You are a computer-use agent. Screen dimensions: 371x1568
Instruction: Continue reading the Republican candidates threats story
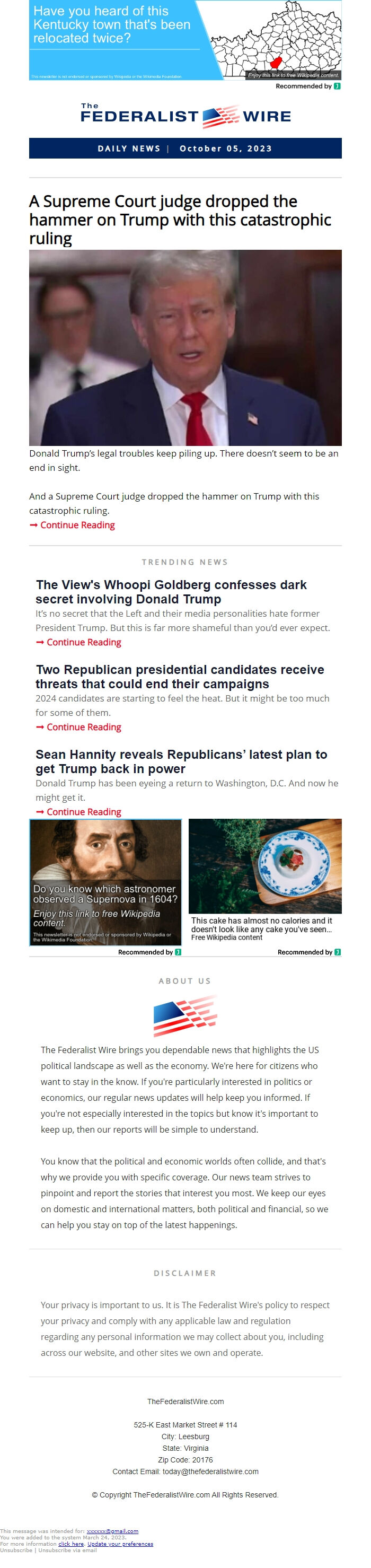[x=83, y=727]
